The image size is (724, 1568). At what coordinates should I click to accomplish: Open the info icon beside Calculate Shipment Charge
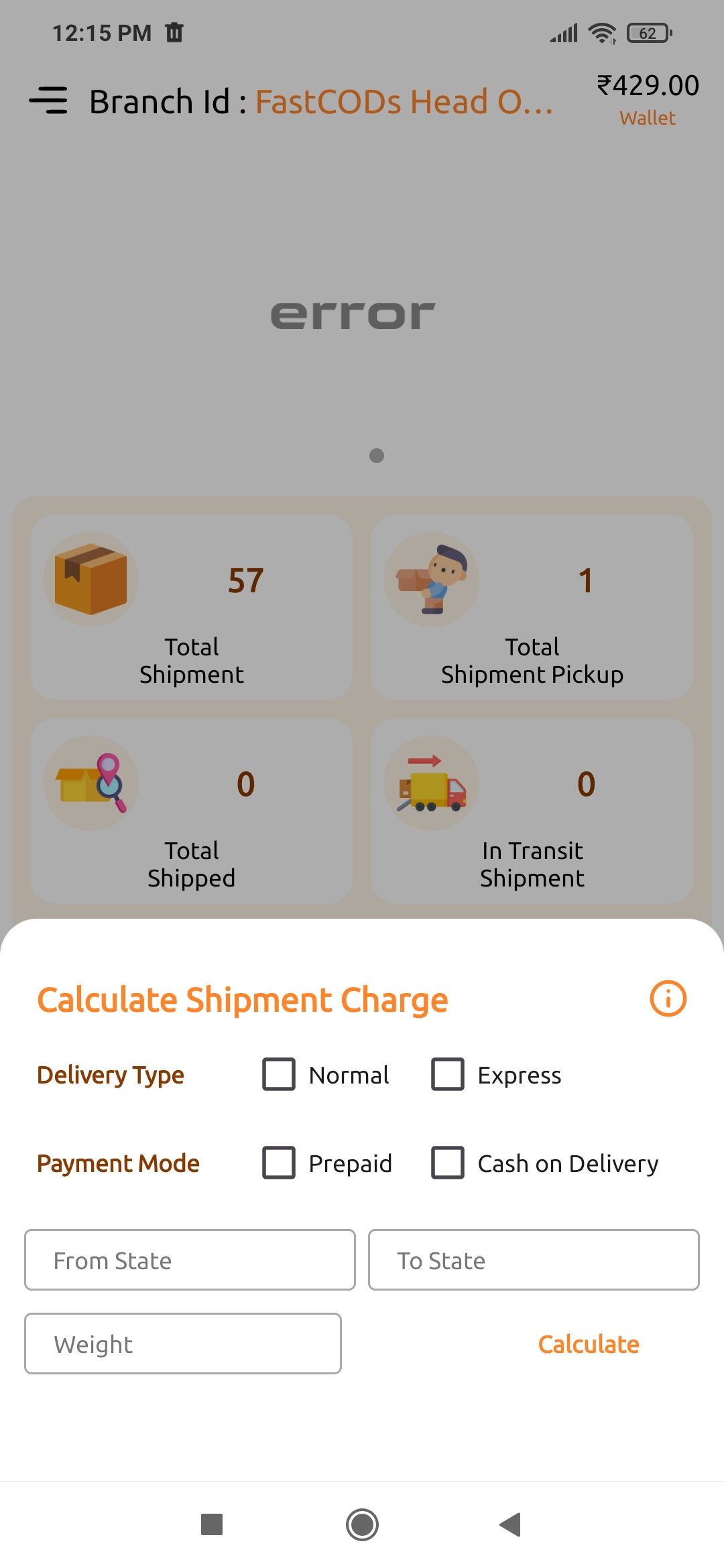pyautogui.click(x=668, y=998)
